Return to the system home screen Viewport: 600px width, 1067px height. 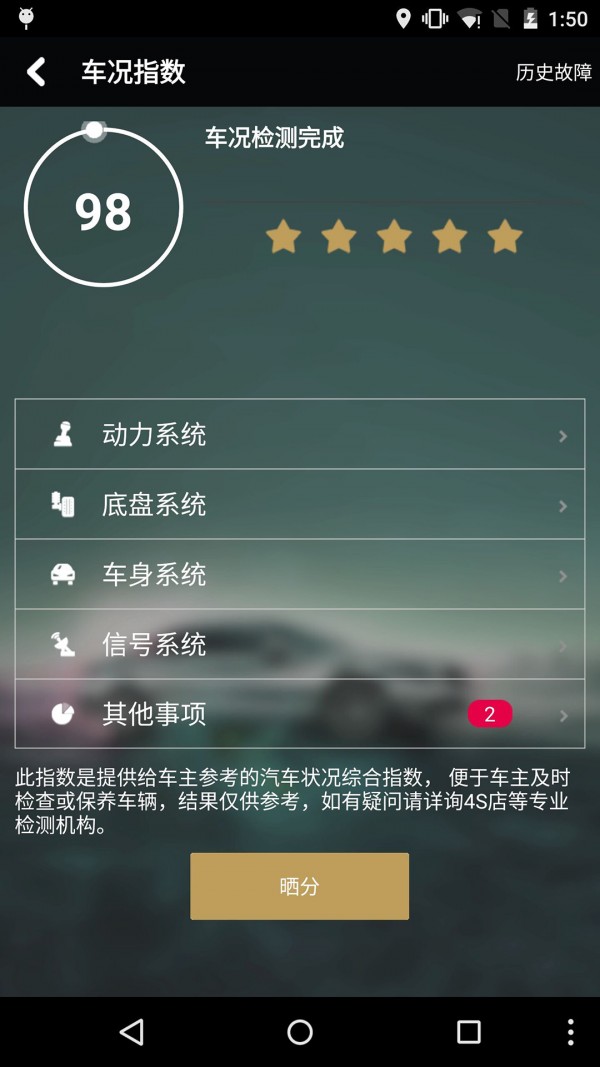pyautogui.click(x=300, y=1032)
